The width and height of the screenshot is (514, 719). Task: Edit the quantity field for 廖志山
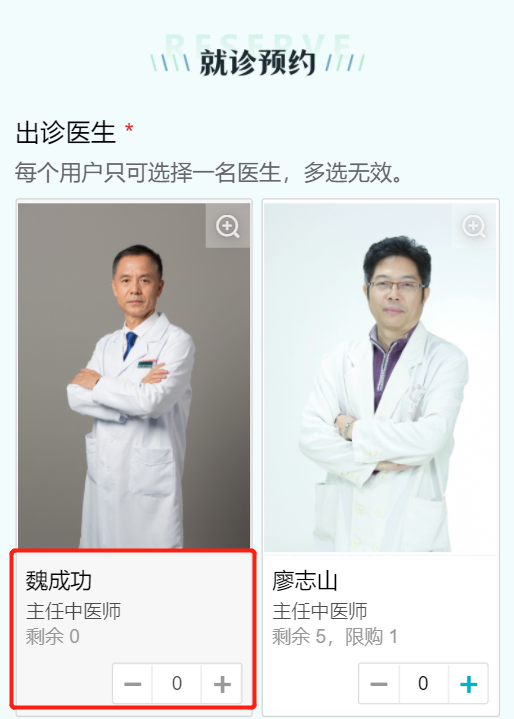point(424,684)
